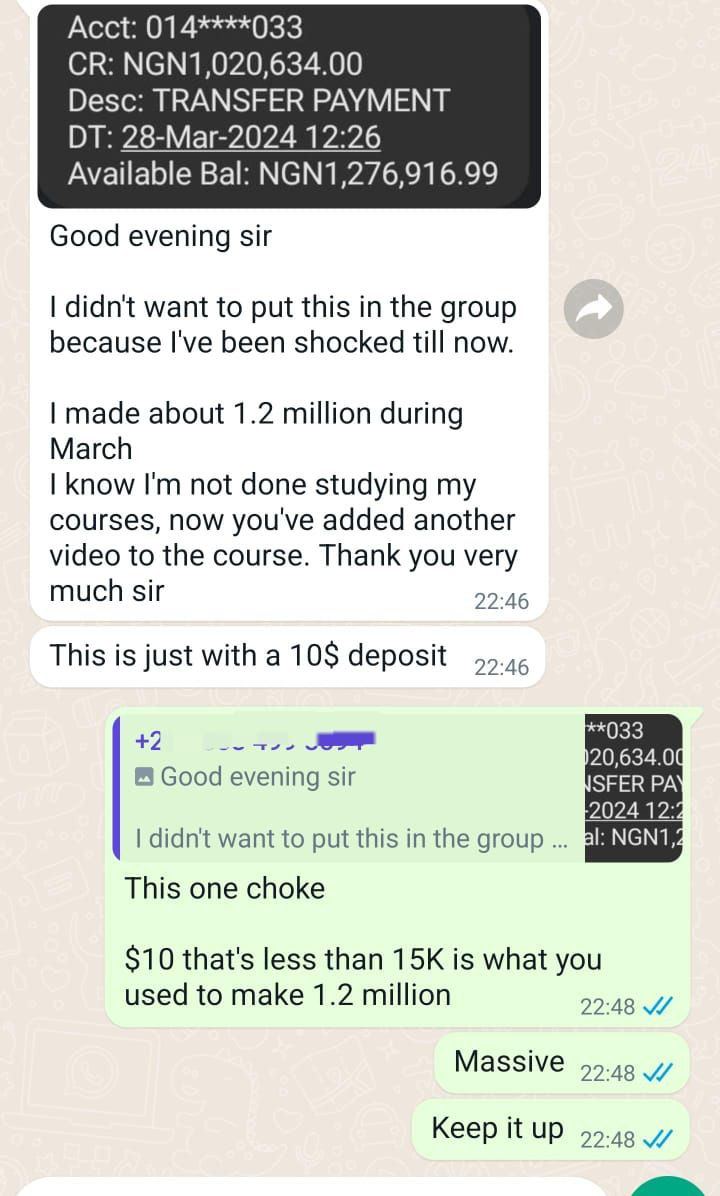This screenshot has height=1196, width=720.
Task: Forward the bank alert image message
Action: click(x=593, y=309)
